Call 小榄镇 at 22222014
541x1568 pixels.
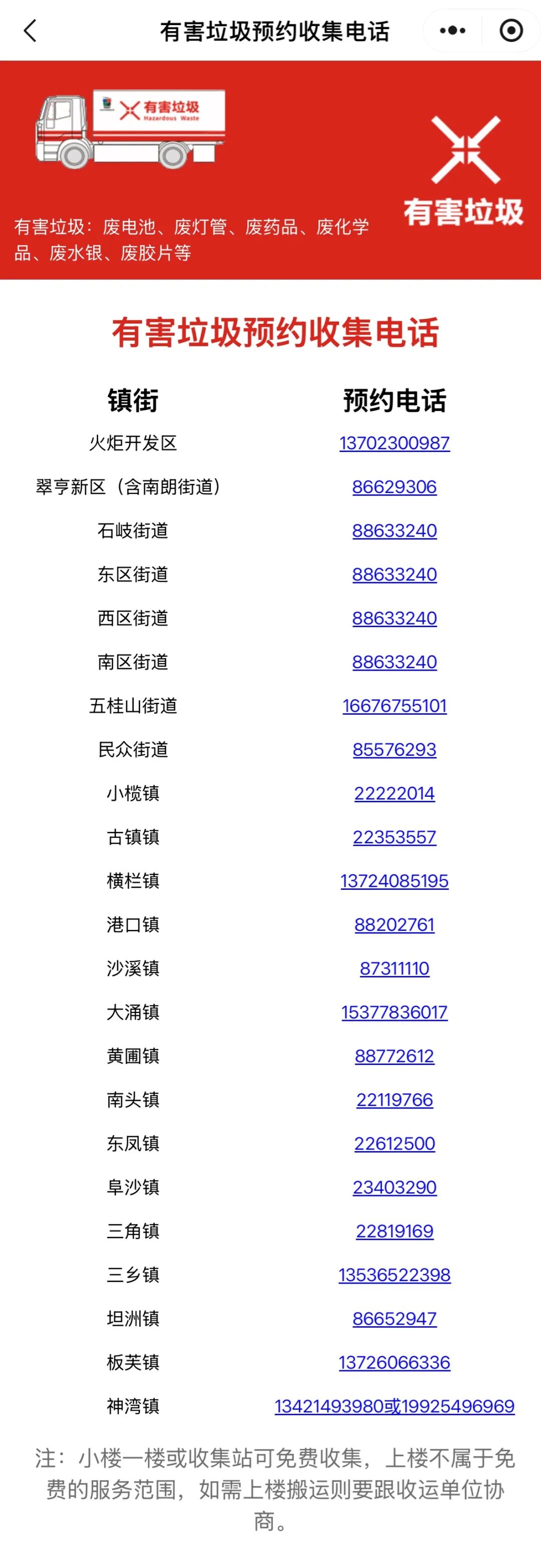tap(394, 794)
